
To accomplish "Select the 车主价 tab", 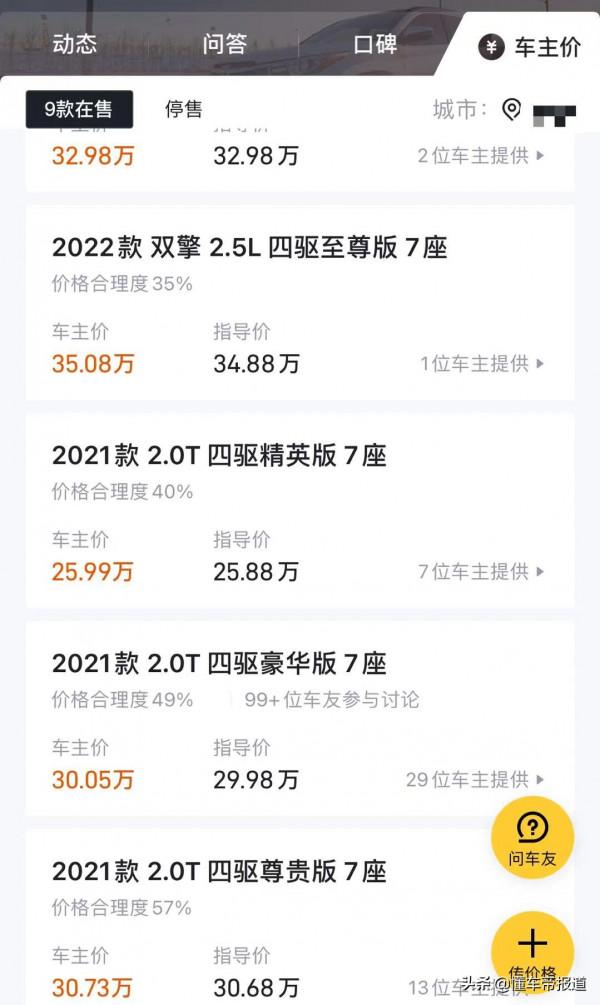I will pos(530,47).
